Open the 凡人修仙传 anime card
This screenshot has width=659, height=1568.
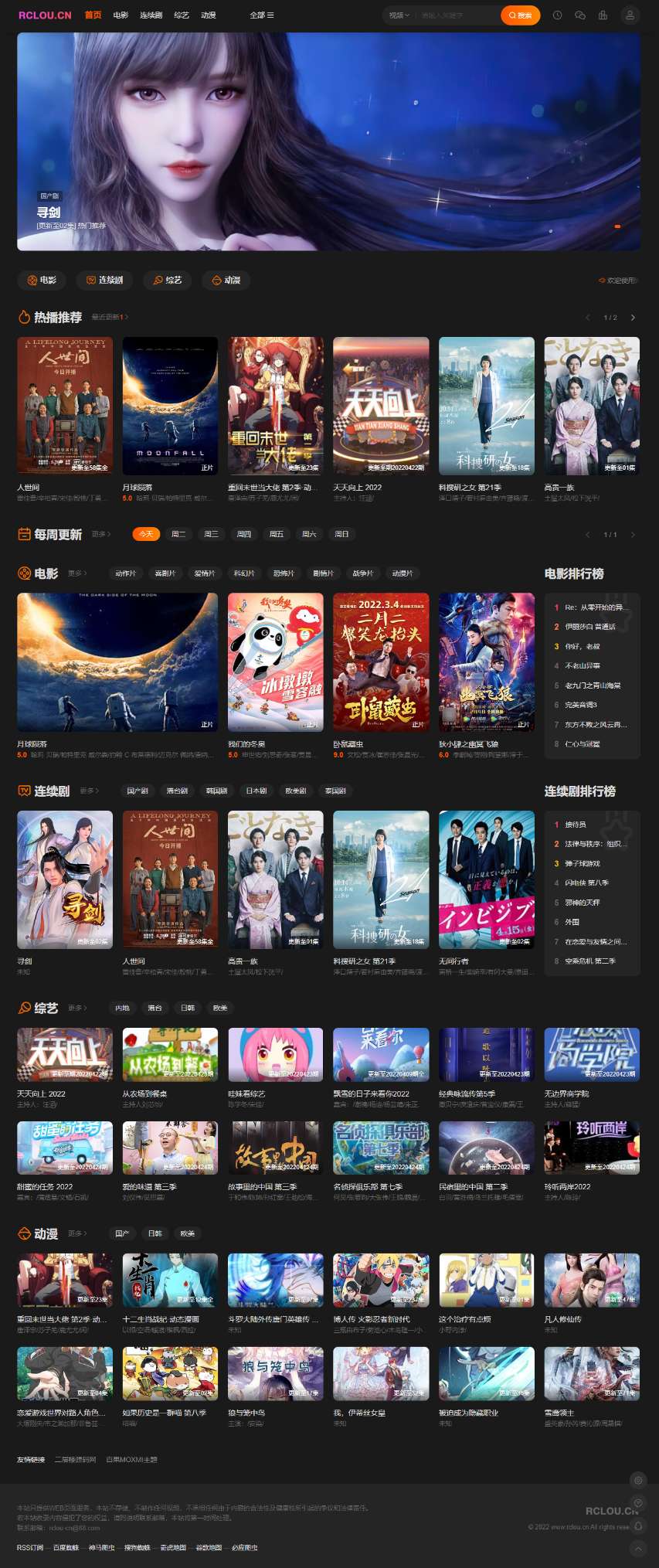pos(592,1280)
